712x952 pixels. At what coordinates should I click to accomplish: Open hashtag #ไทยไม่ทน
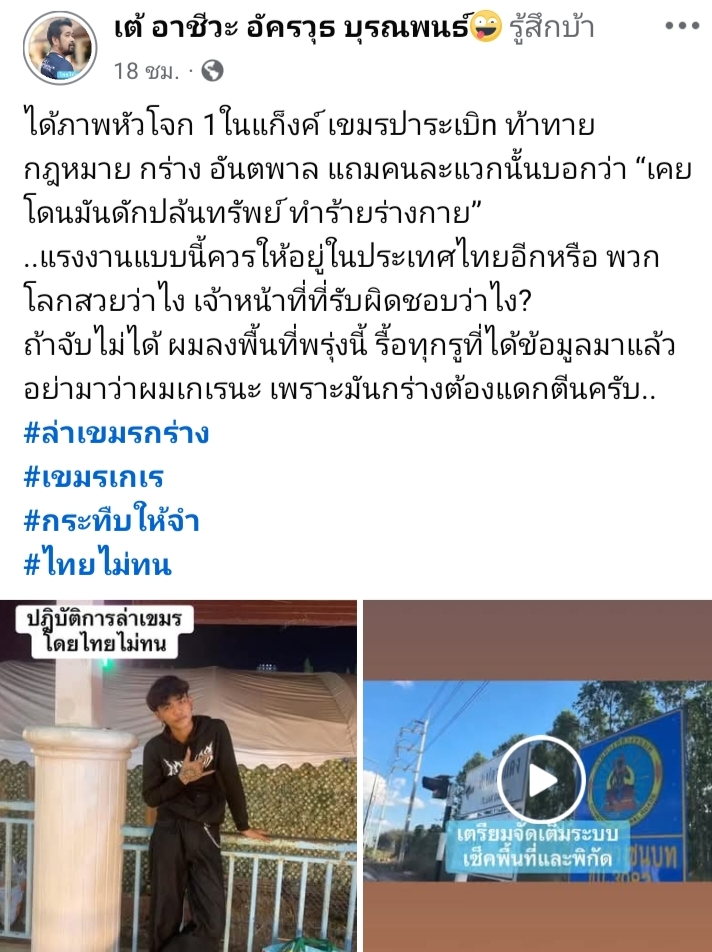pyautogui.click(x=96, y=564)
